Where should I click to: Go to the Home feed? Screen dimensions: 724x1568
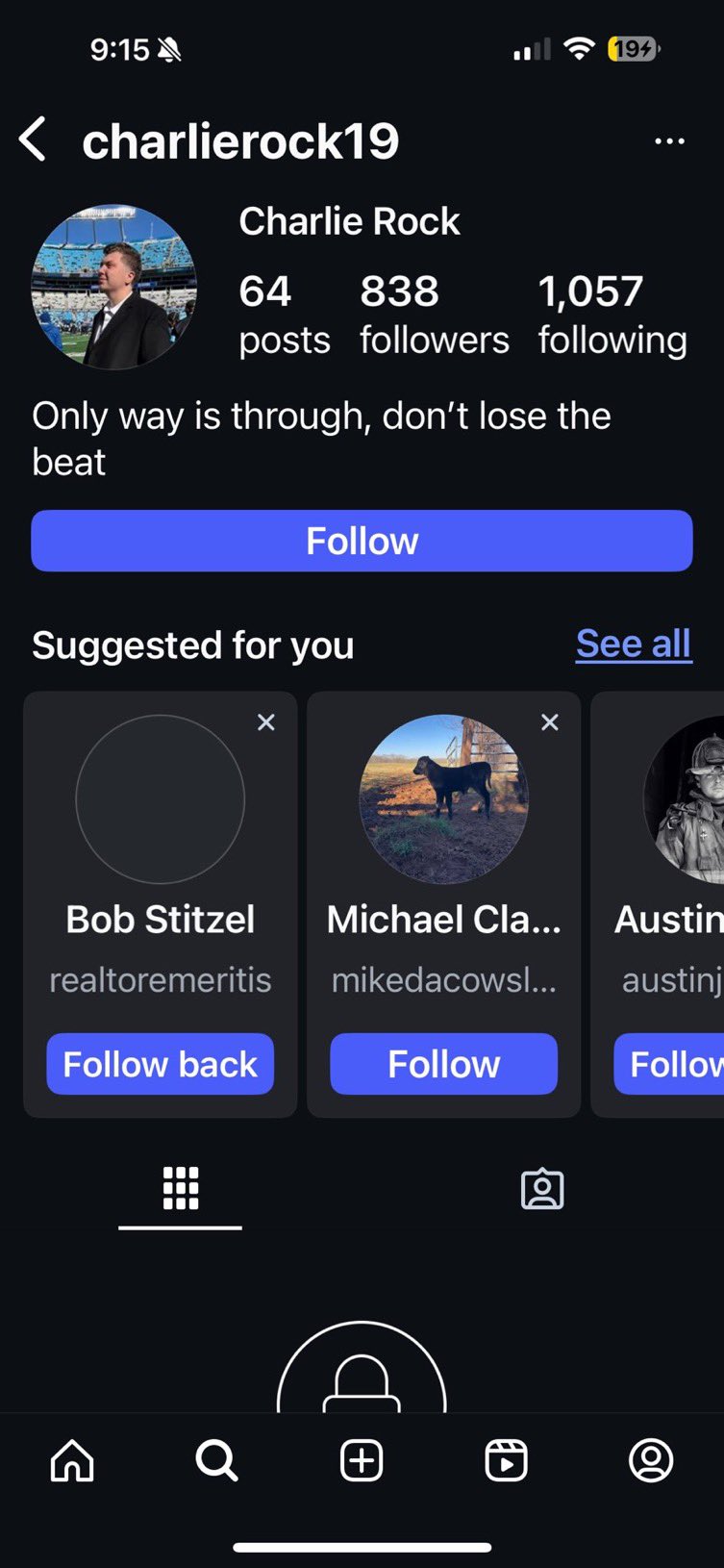[x=72, y=1461]
